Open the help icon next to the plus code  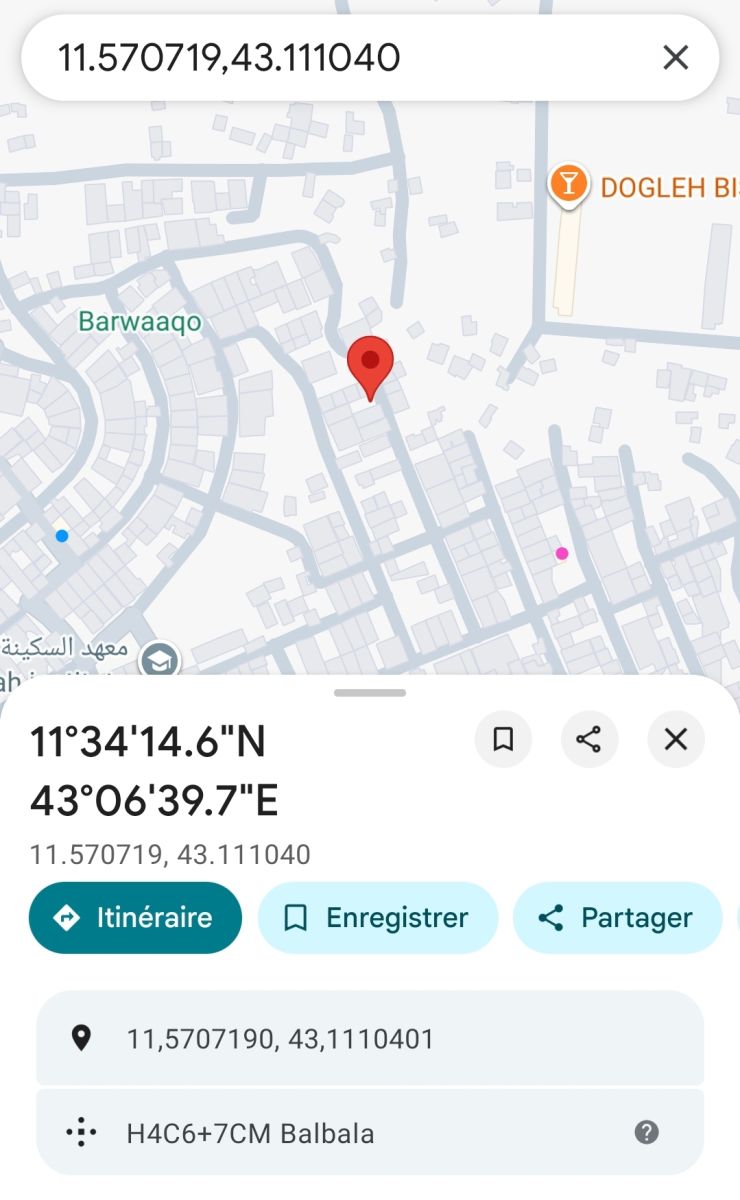click(646, 1132)
